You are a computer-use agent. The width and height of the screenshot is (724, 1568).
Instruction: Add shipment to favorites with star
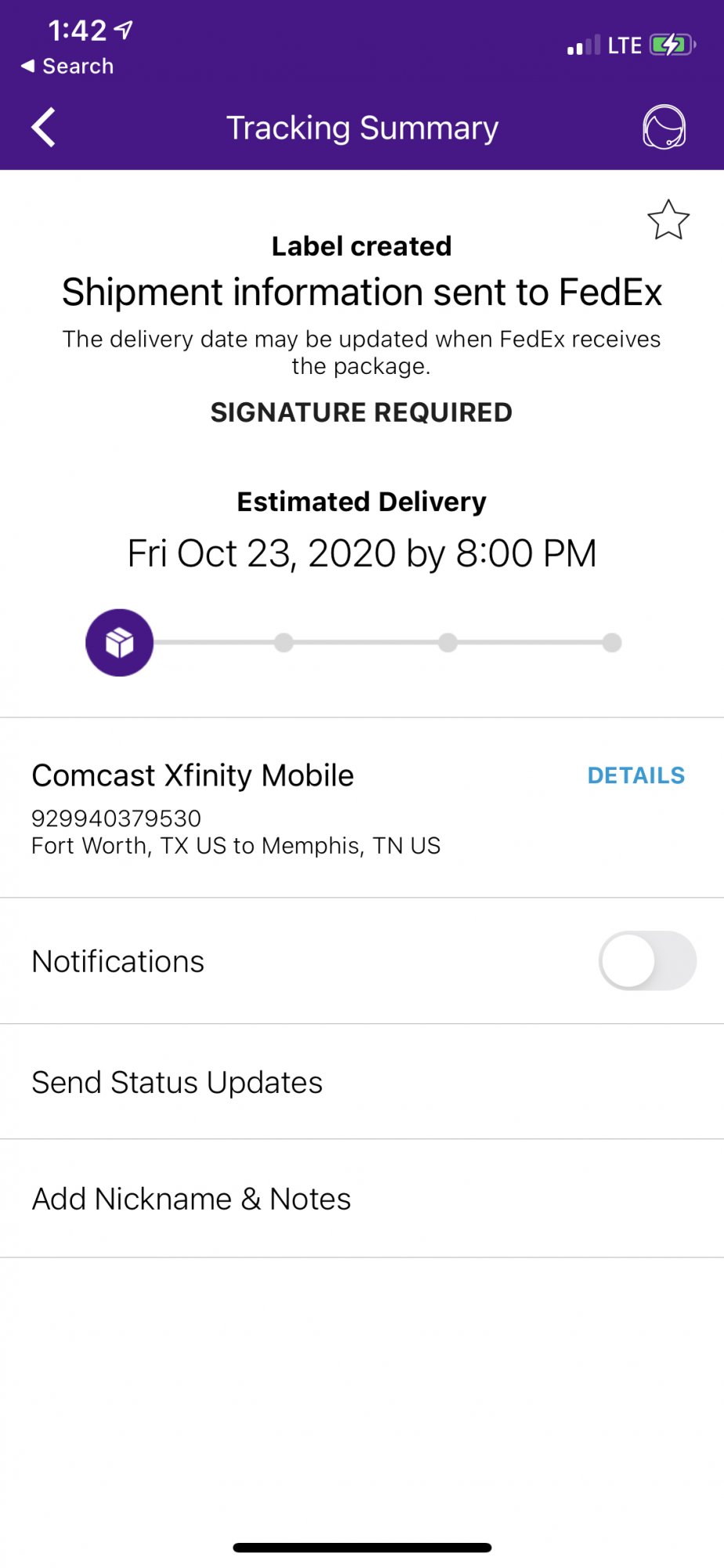[x=668, y=220]
